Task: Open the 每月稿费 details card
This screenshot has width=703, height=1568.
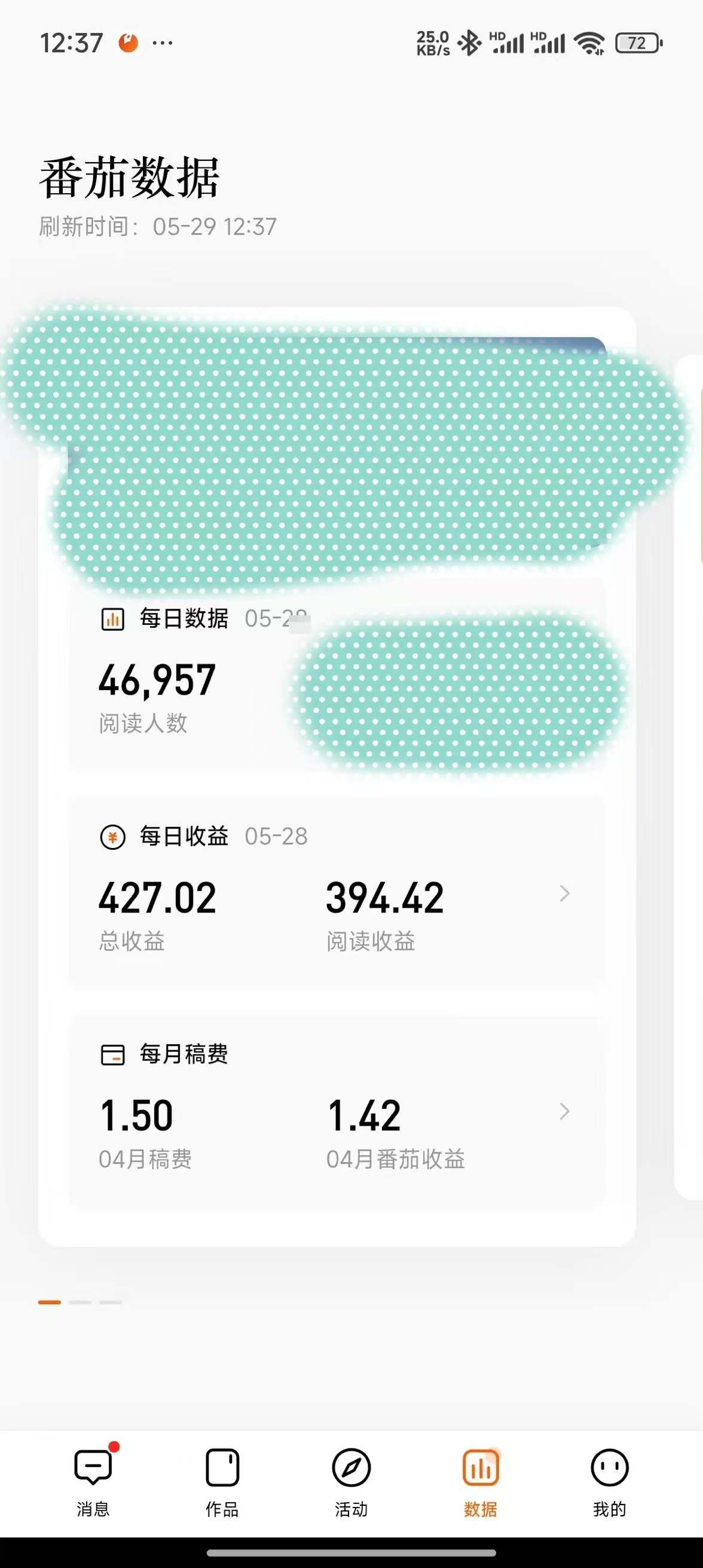Action: [338, 1111]
